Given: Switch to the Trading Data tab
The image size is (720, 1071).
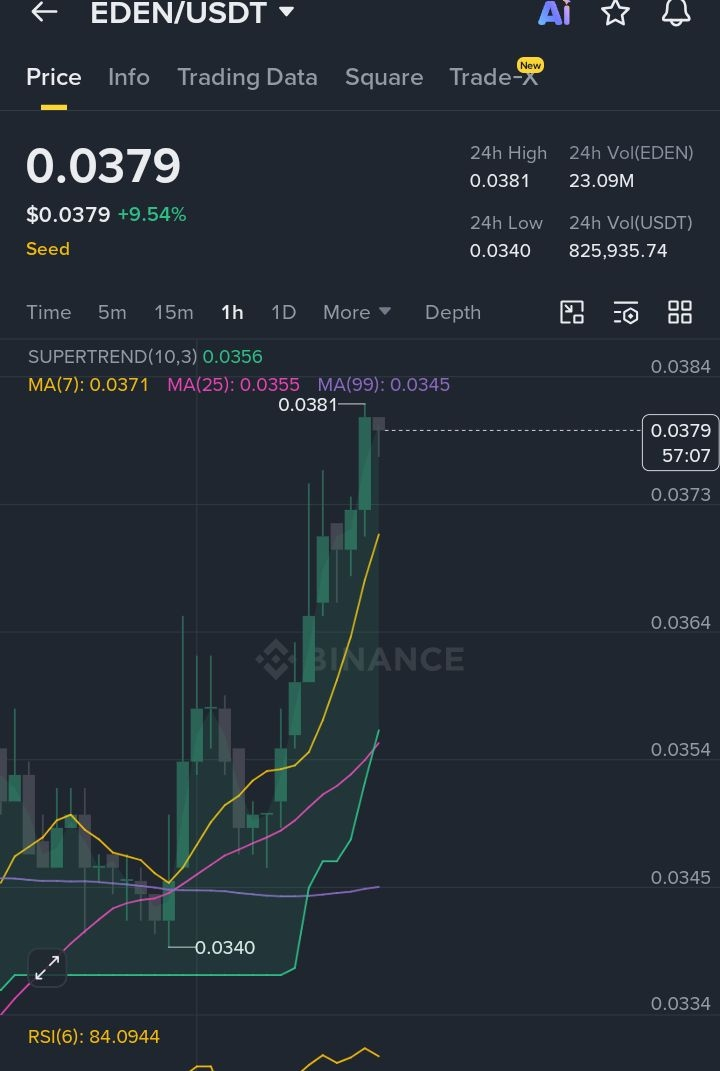Looking at the screenshot, I should point(247,77).
